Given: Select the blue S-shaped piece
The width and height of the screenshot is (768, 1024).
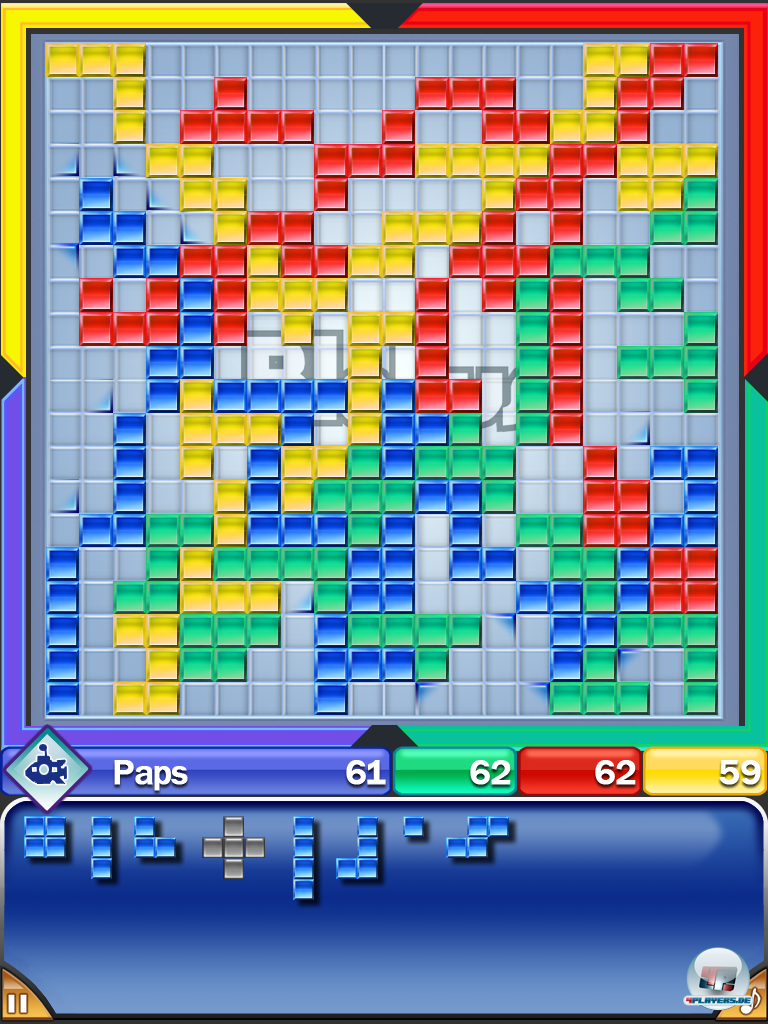Looking at the screenshot, I should (478, 838).
